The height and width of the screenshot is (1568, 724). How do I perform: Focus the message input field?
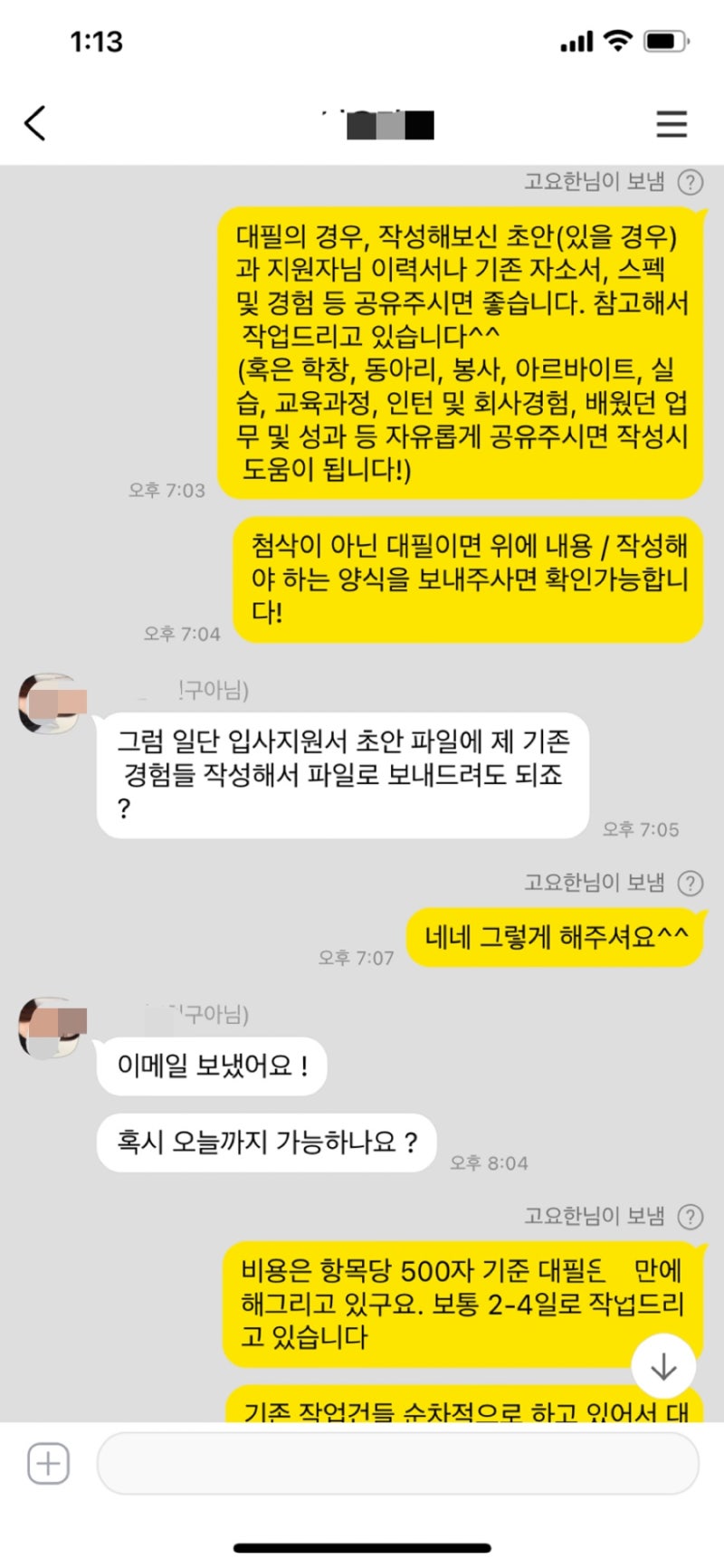tap(398, 1463)
